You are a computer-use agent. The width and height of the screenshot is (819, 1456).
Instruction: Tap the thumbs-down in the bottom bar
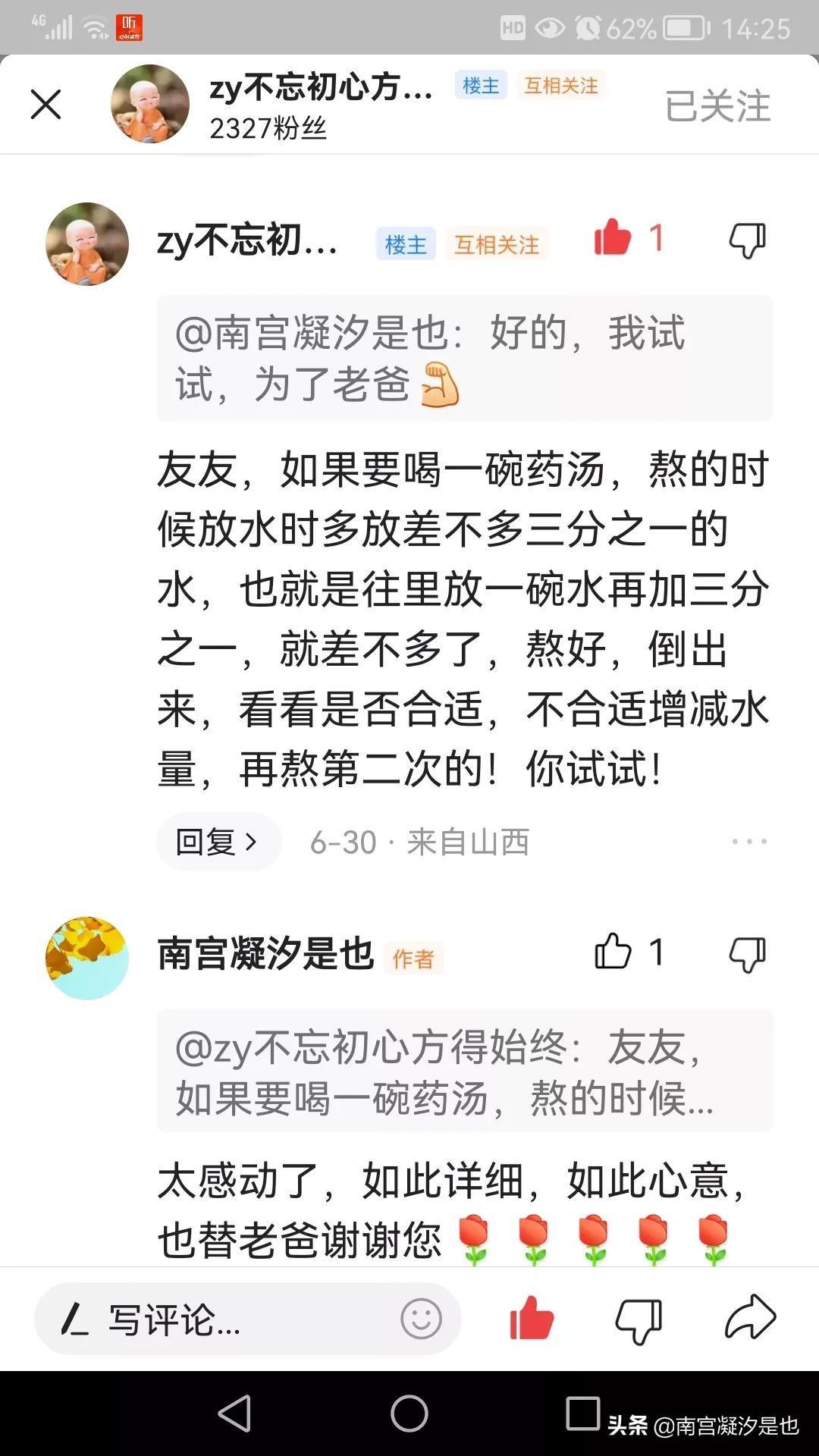point(639,1320)
